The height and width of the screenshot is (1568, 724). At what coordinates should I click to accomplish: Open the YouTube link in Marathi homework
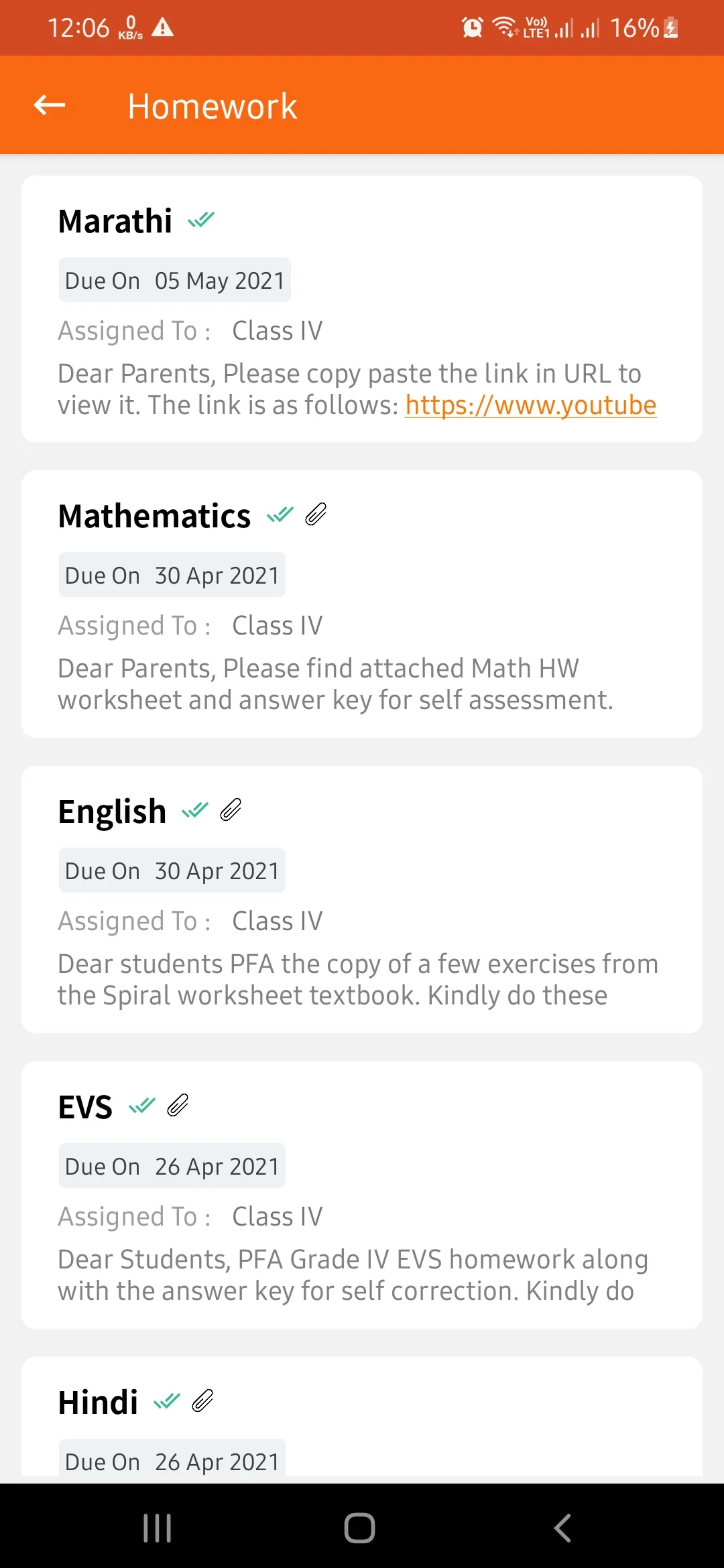point(530,405)
